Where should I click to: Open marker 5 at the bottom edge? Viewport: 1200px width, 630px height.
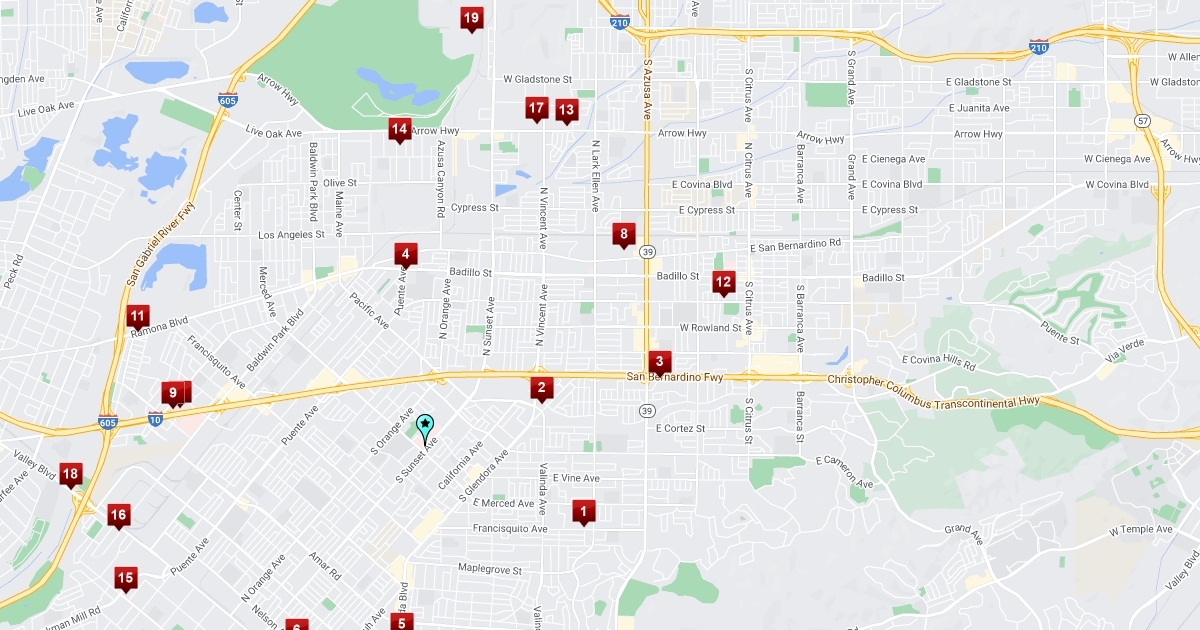(x=402, y=622)
